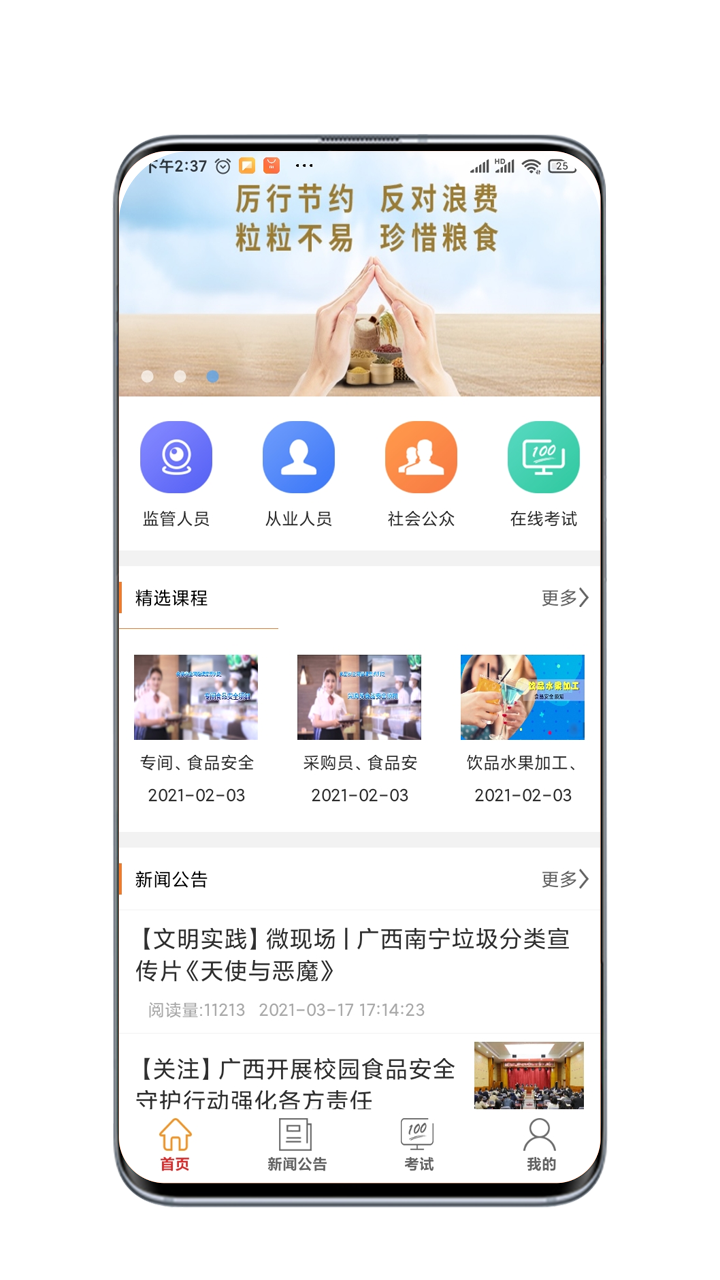View more 新闻公告 items
The image size is (720, 1280).
565,879
